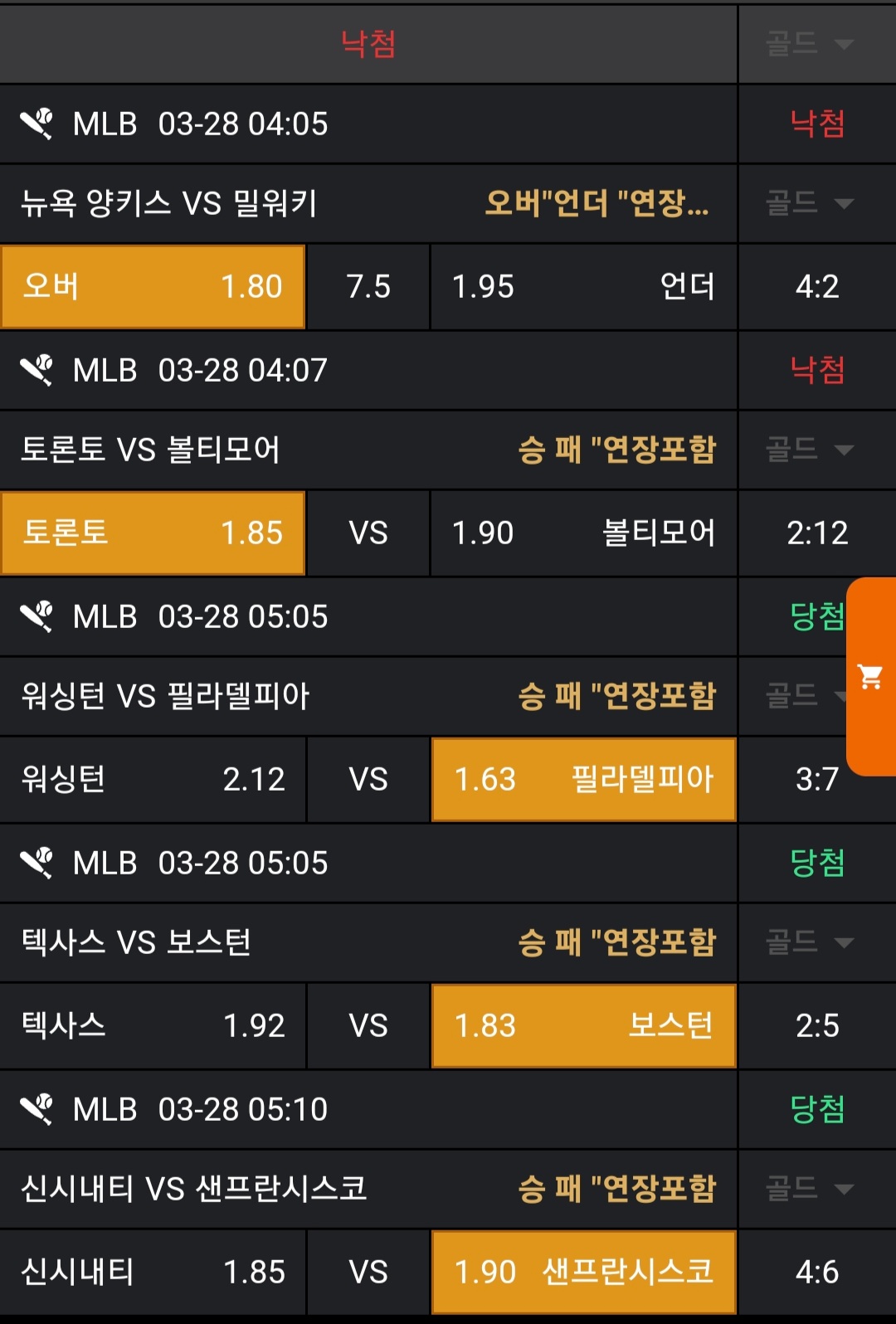This screenshot has height=1324, width=896.
Task: Tap the 토론토 1.85 odds cell
Action: 153,533
